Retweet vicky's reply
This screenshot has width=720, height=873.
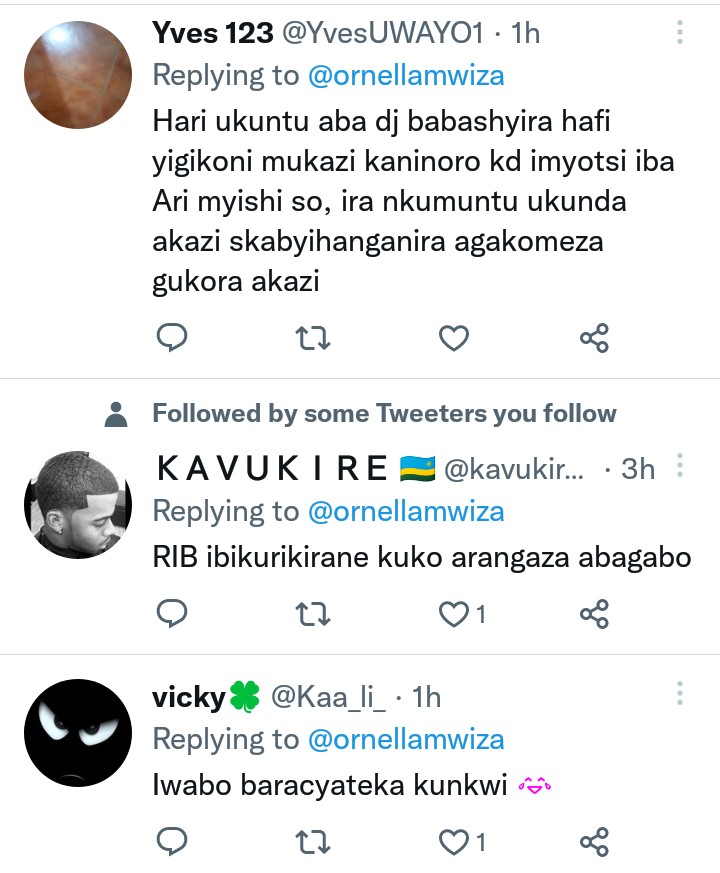coord(314,841)
